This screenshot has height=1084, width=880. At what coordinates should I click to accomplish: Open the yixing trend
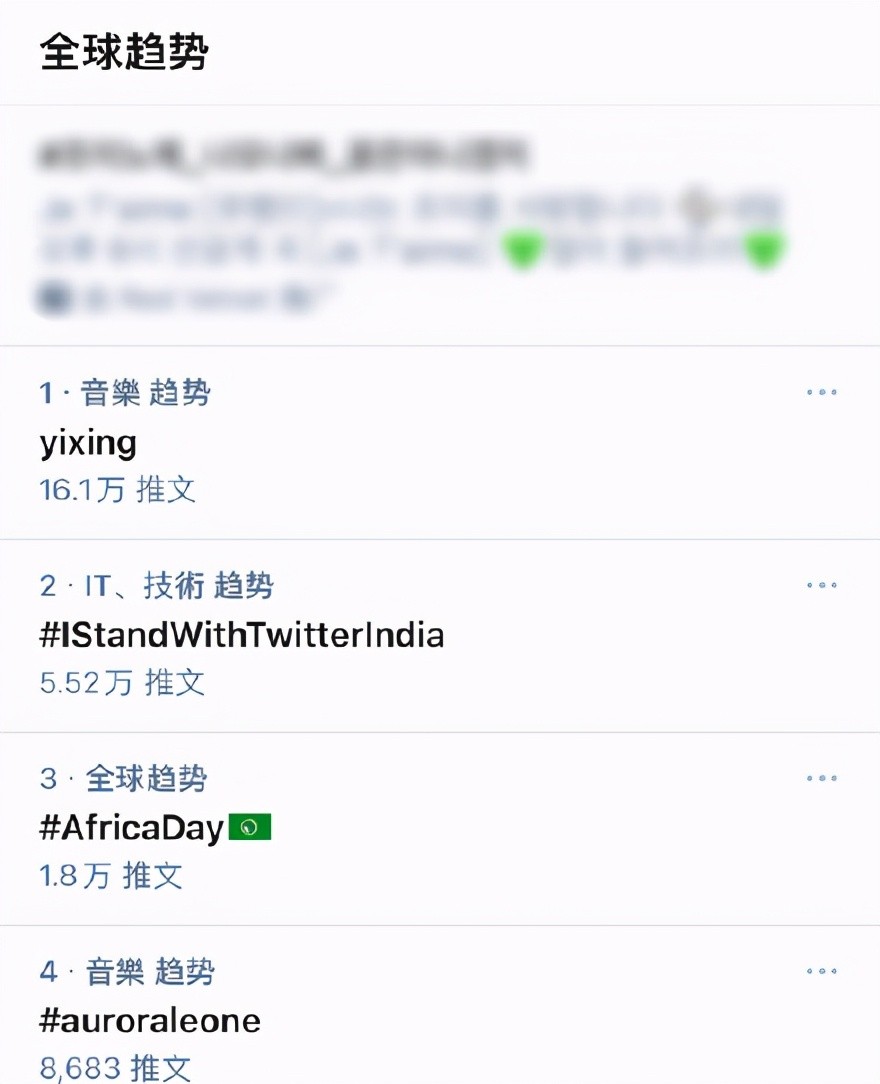click(x=88, y=442)
